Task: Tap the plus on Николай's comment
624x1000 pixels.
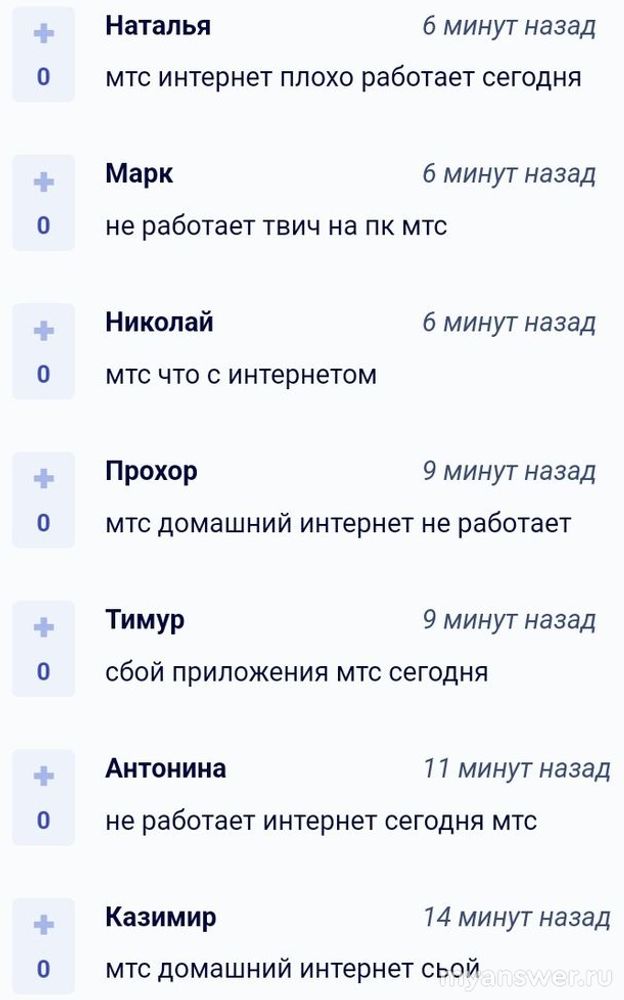Action: point(43,330)
